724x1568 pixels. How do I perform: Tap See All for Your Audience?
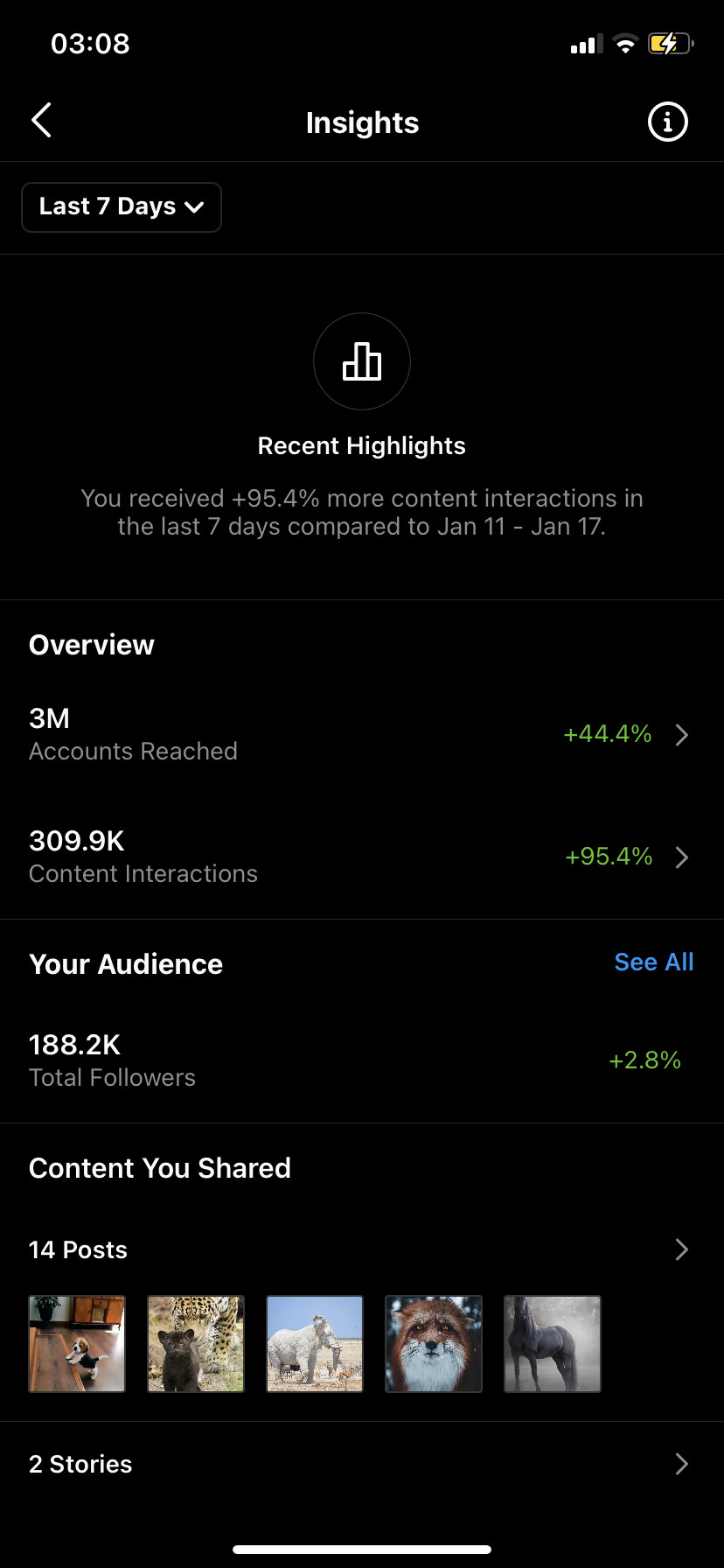[x=654, y=962]
